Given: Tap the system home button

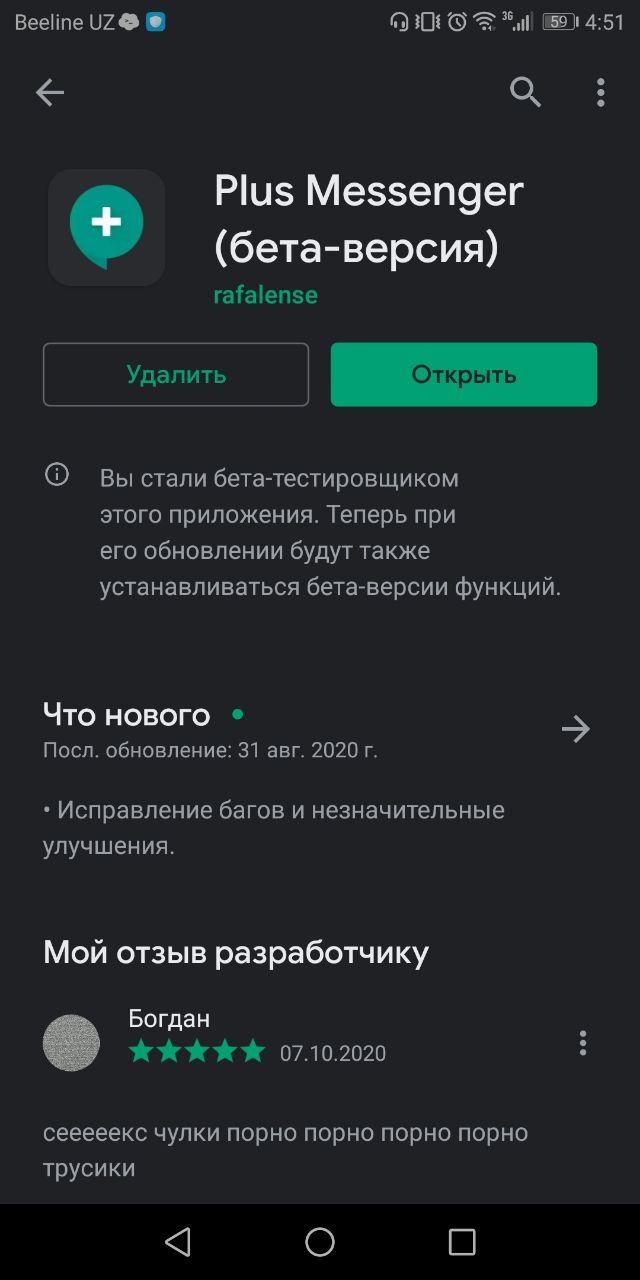Looking at the screenshot, I should (x=320, y=1242).
